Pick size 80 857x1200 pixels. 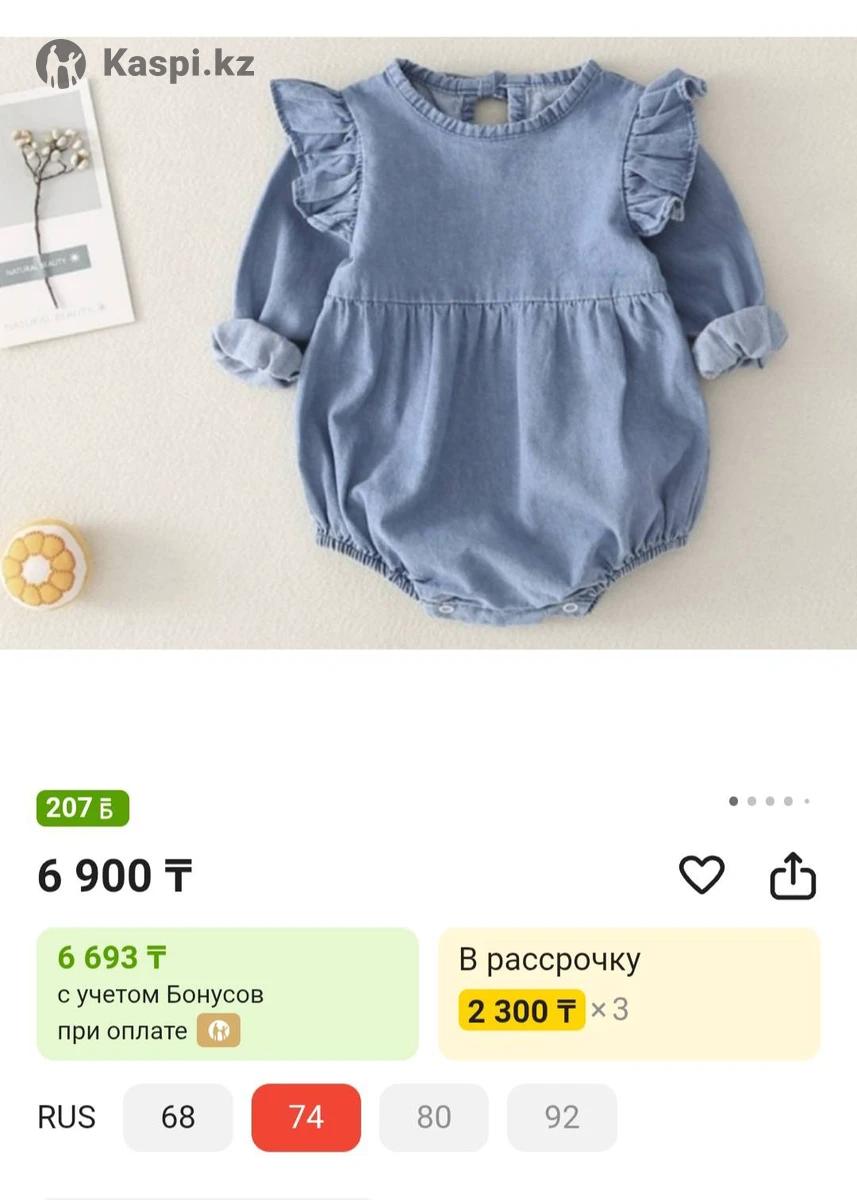(434, 1117)
